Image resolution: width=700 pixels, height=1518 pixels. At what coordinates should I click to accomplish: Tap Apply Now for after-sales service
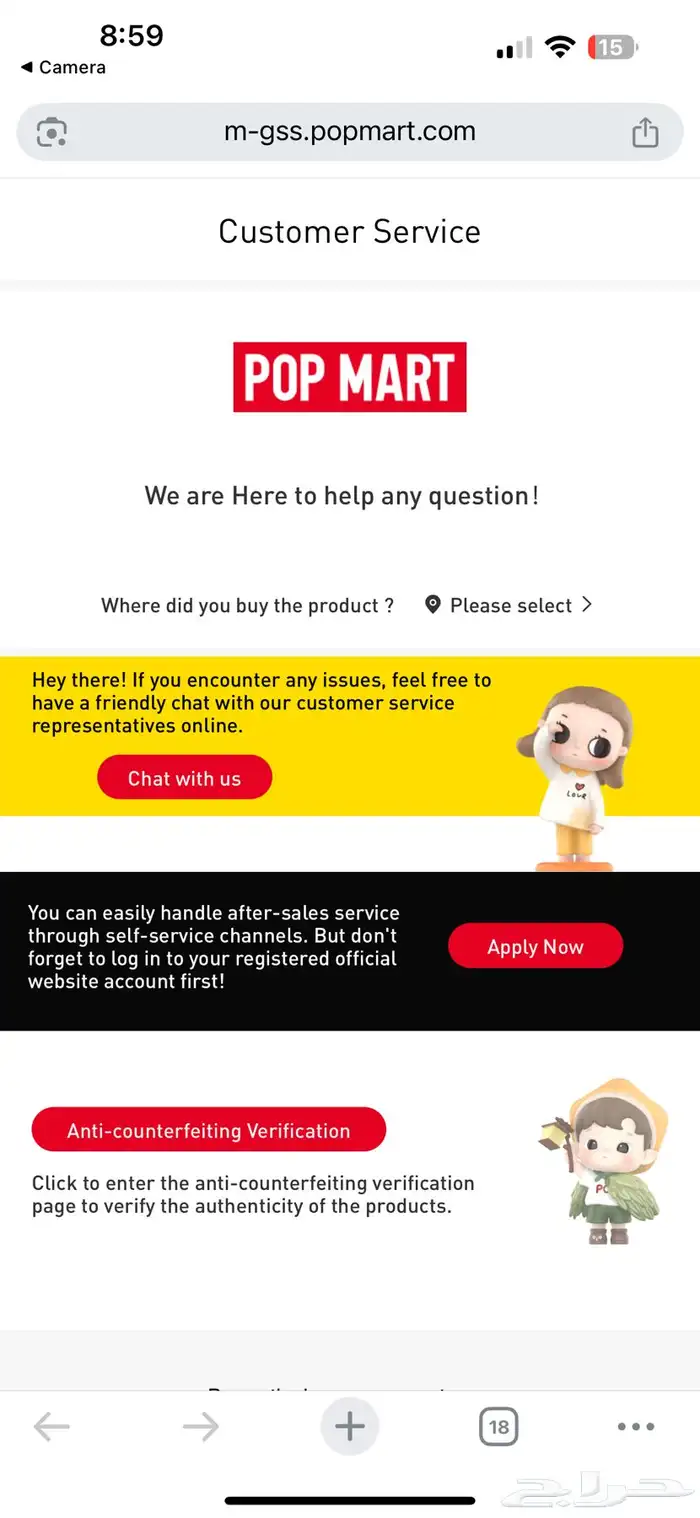(x=535, y=946)
